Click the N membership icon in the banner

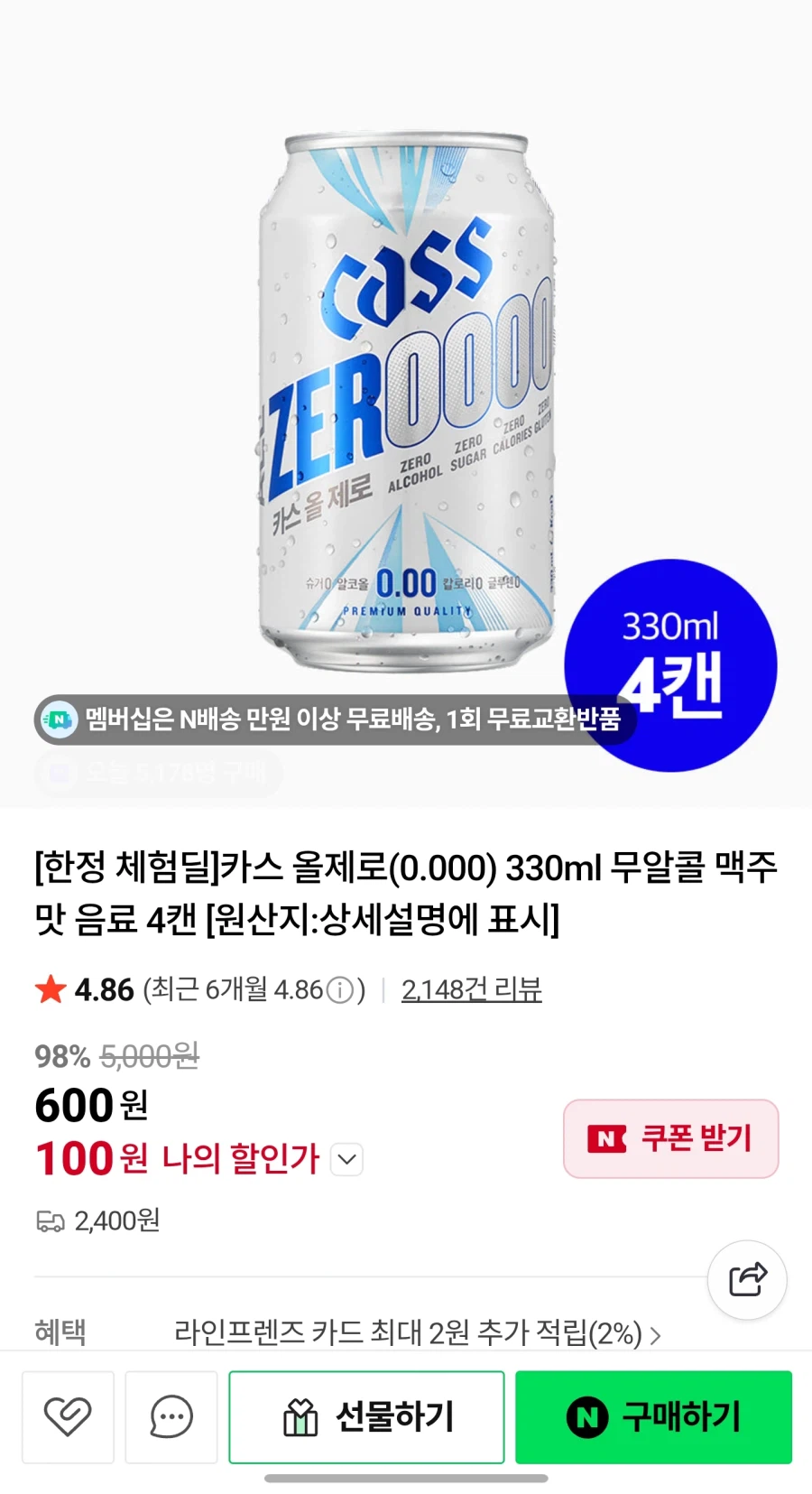[x=59, y=720]
